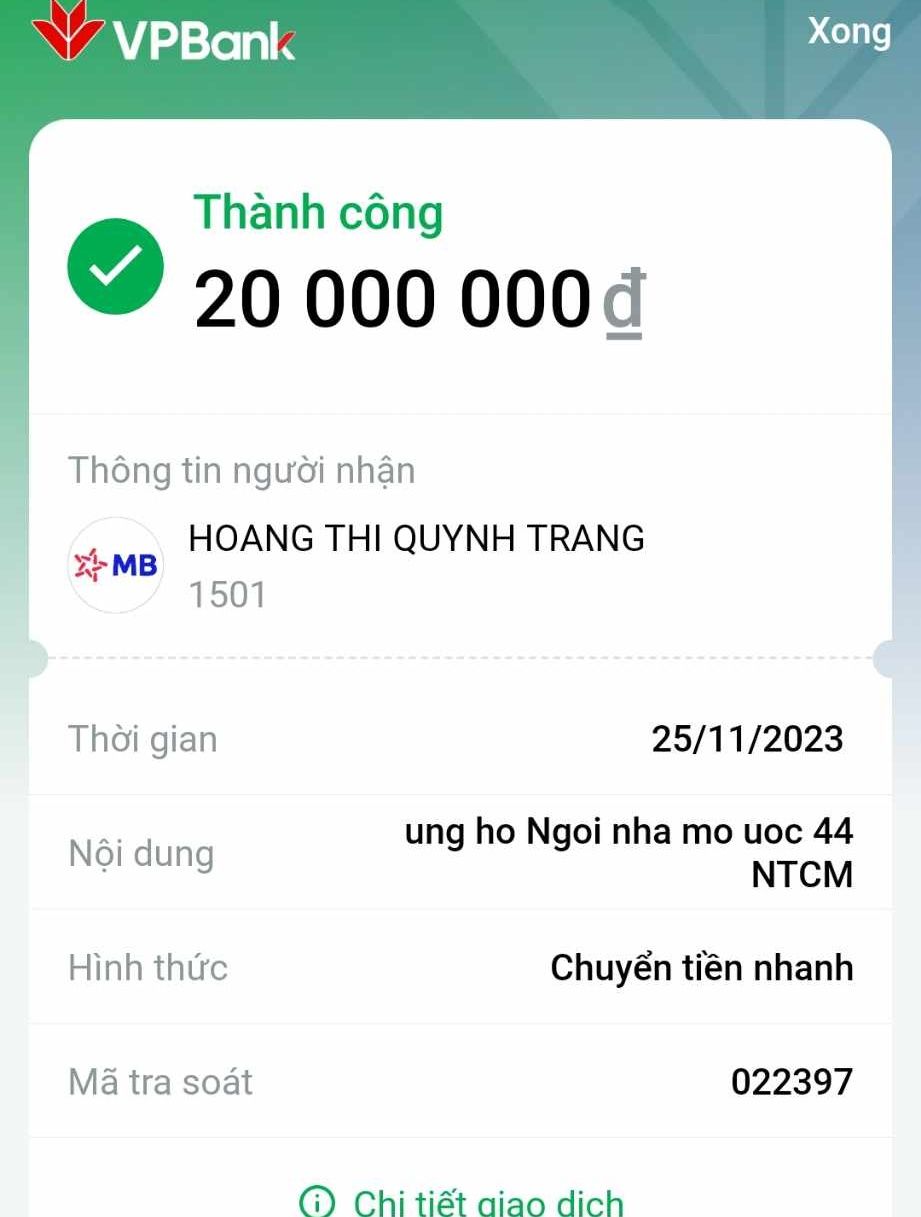Tap Xong to finish the transaction
921x1217 pixels.
pos(848,31)
